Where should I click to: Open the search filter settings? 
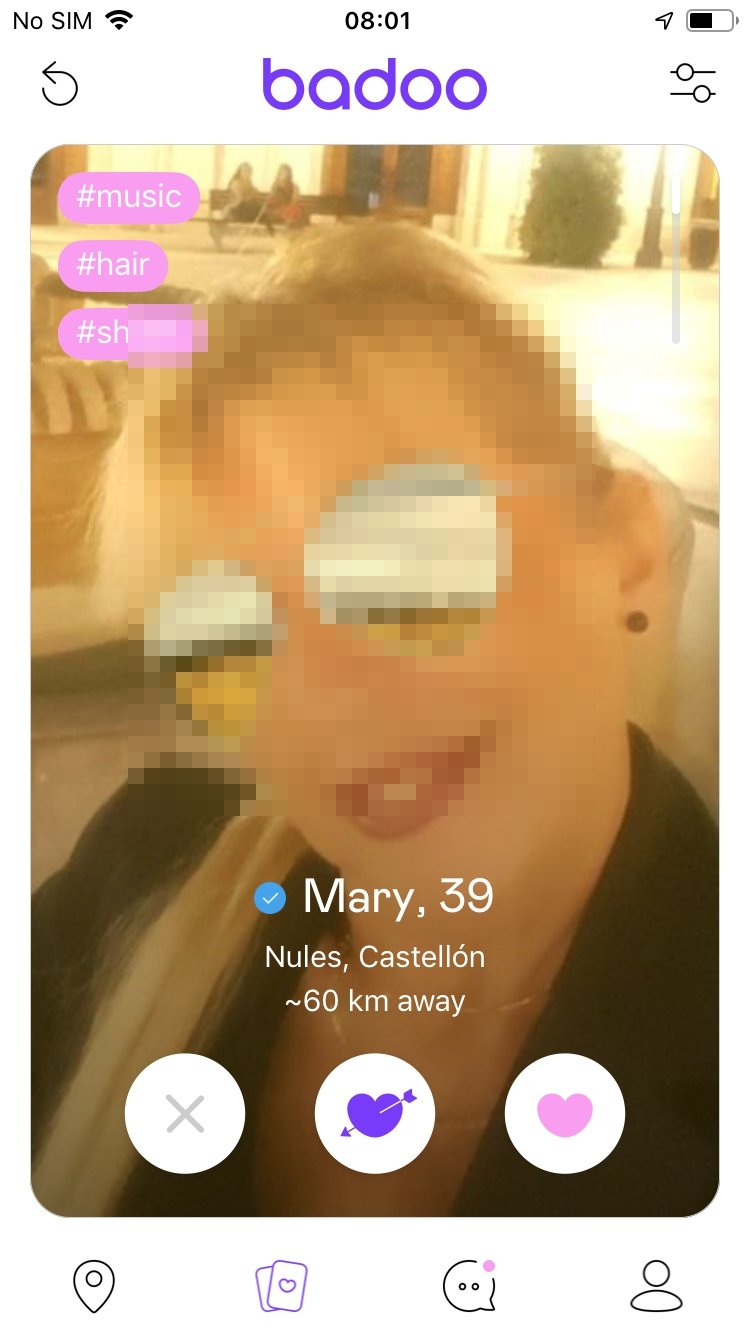692,84
